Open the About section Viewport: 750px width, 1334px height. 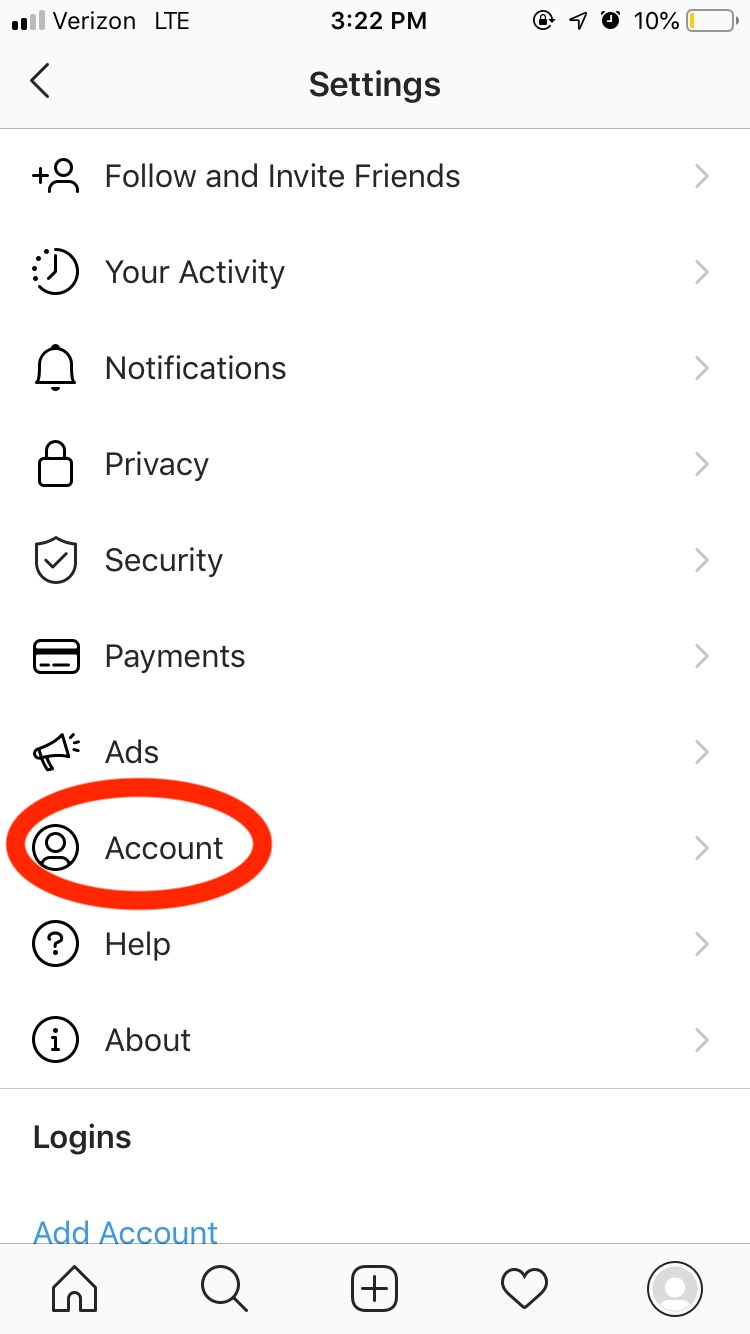[375, 1040]
